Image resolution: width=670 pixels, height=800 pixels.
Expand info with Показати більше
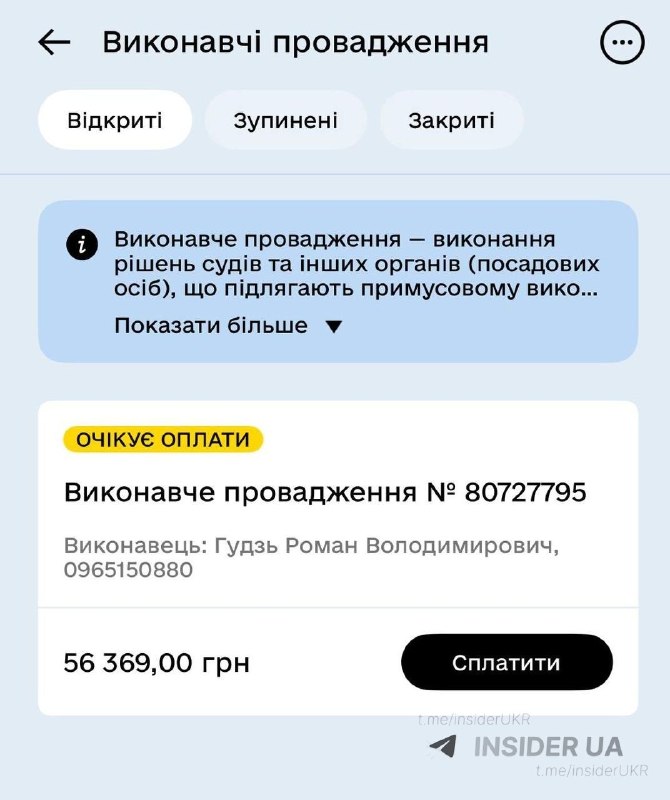click(228, 326)
